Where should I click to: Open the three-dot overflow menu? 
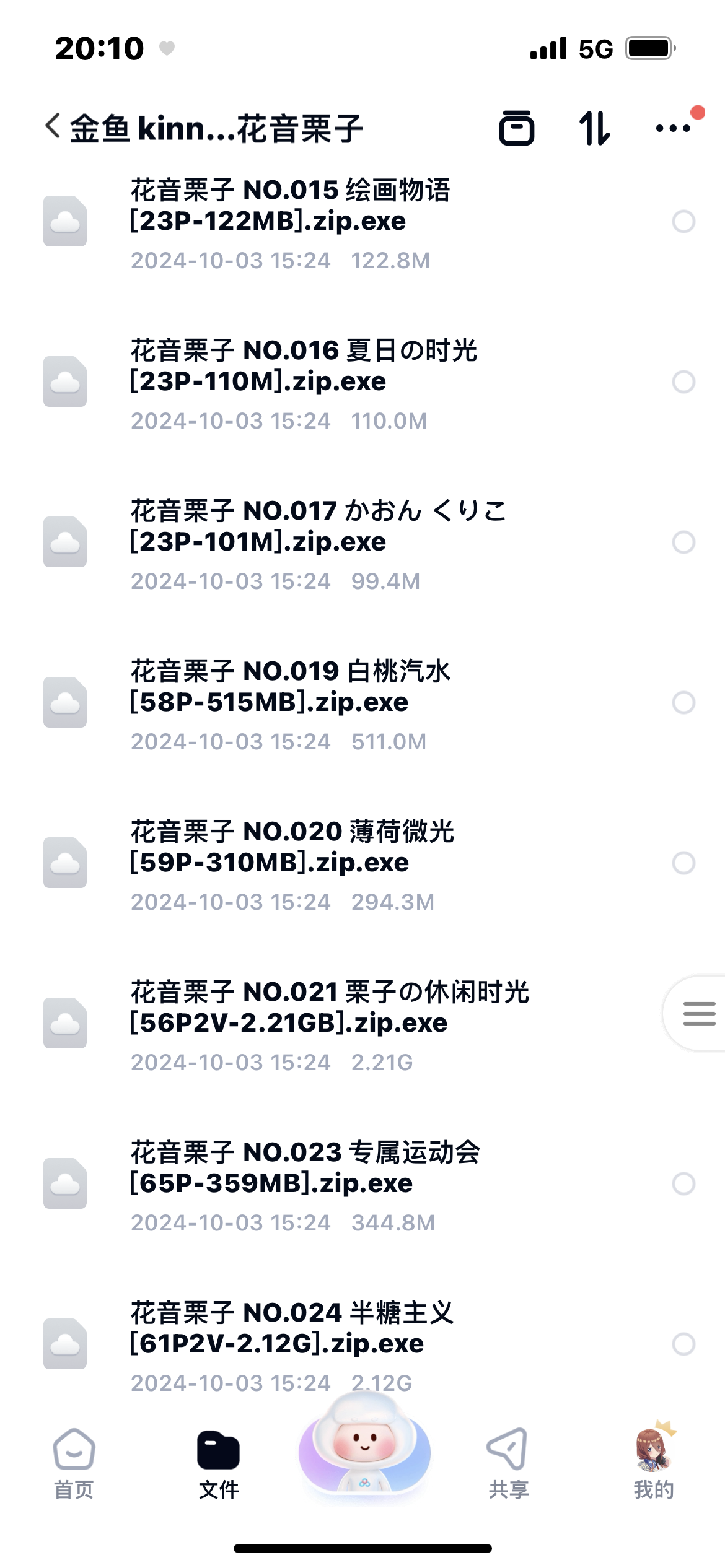(x=673, y=128)
